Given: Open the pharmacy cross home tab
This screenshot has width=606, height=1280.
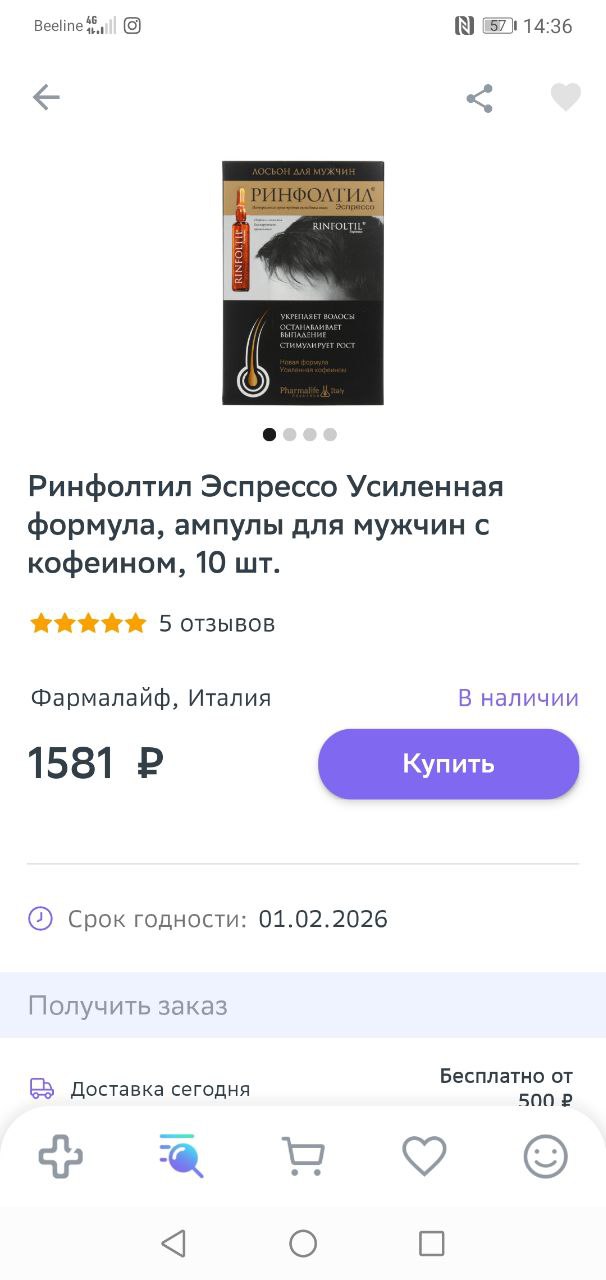Looking at the screenshot, I should pos(61,1157).
